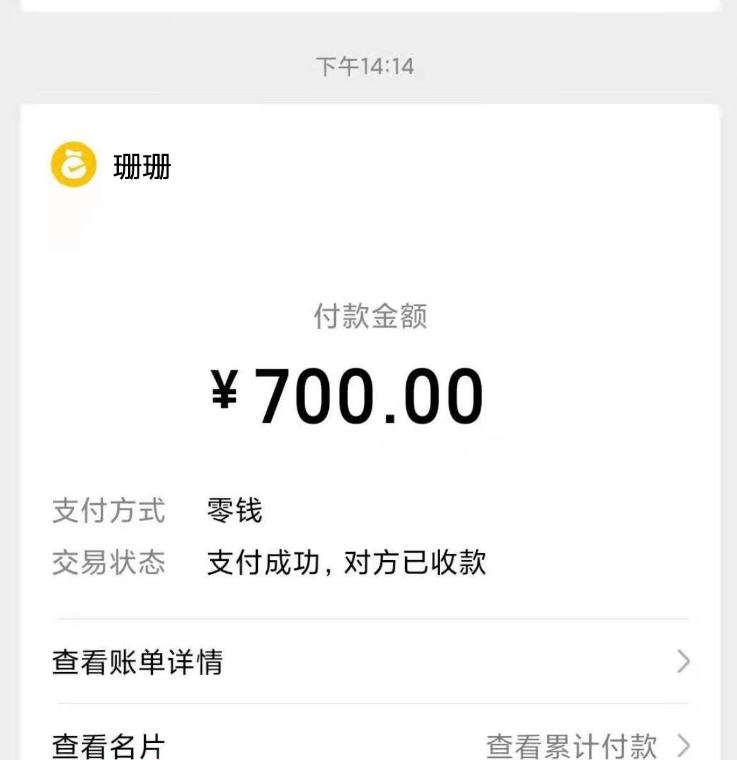This screenshot has width=737, height=760.
Task: Open 查看名片
Action: (108, 745)
